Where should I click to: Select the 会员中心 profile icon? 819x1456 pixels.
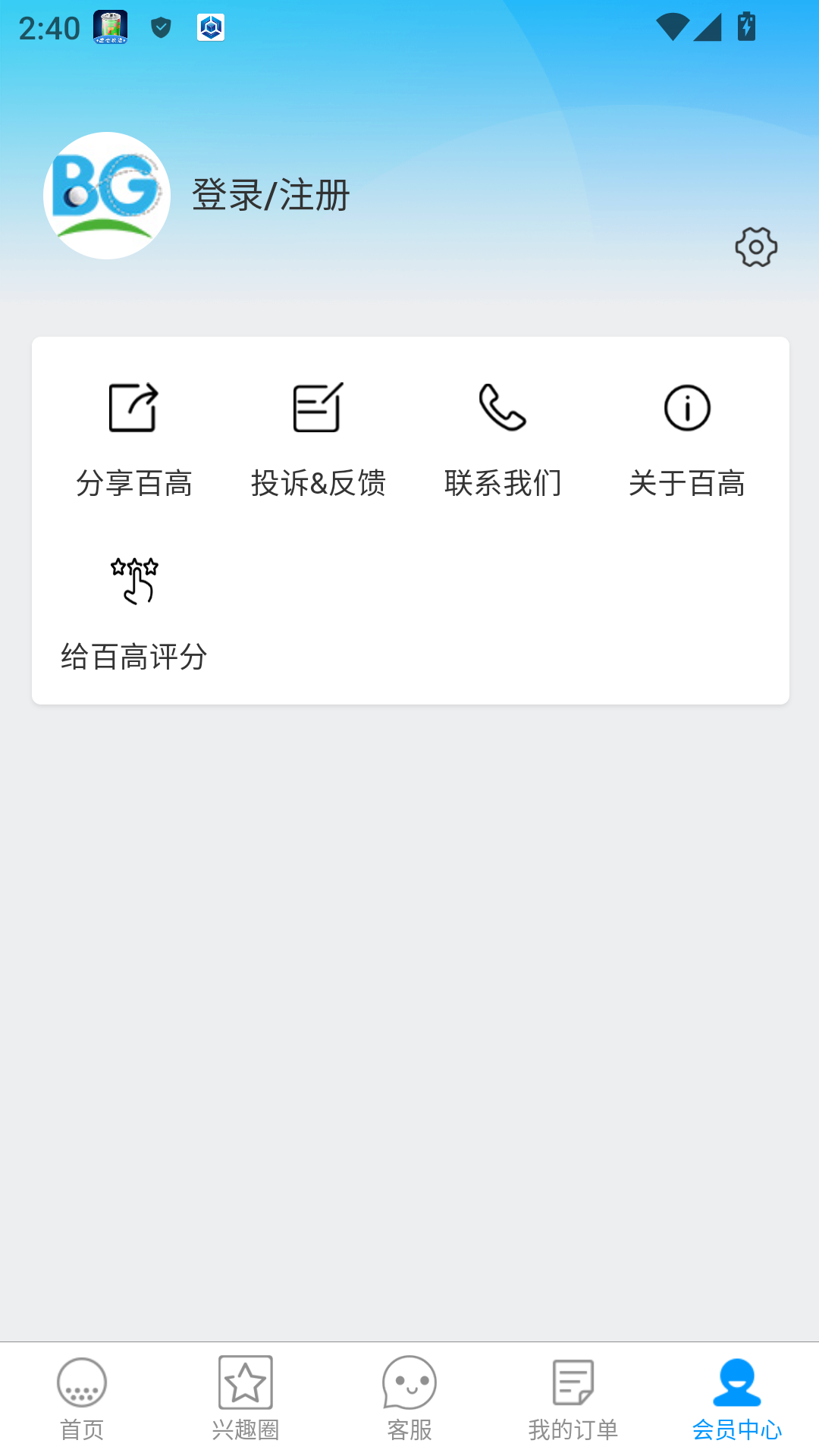tap(736, 1382)
